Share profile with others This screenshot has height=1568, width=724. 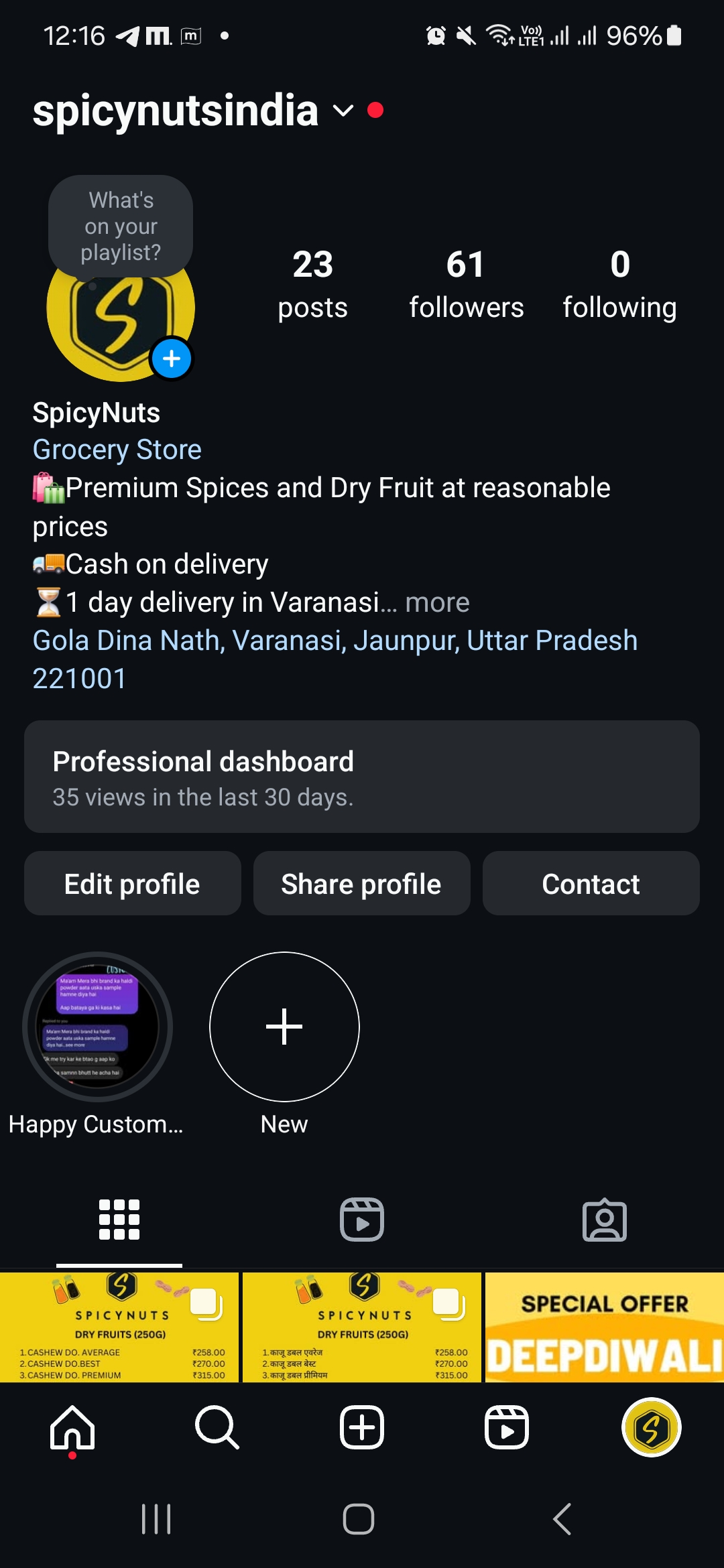point(361,884)
